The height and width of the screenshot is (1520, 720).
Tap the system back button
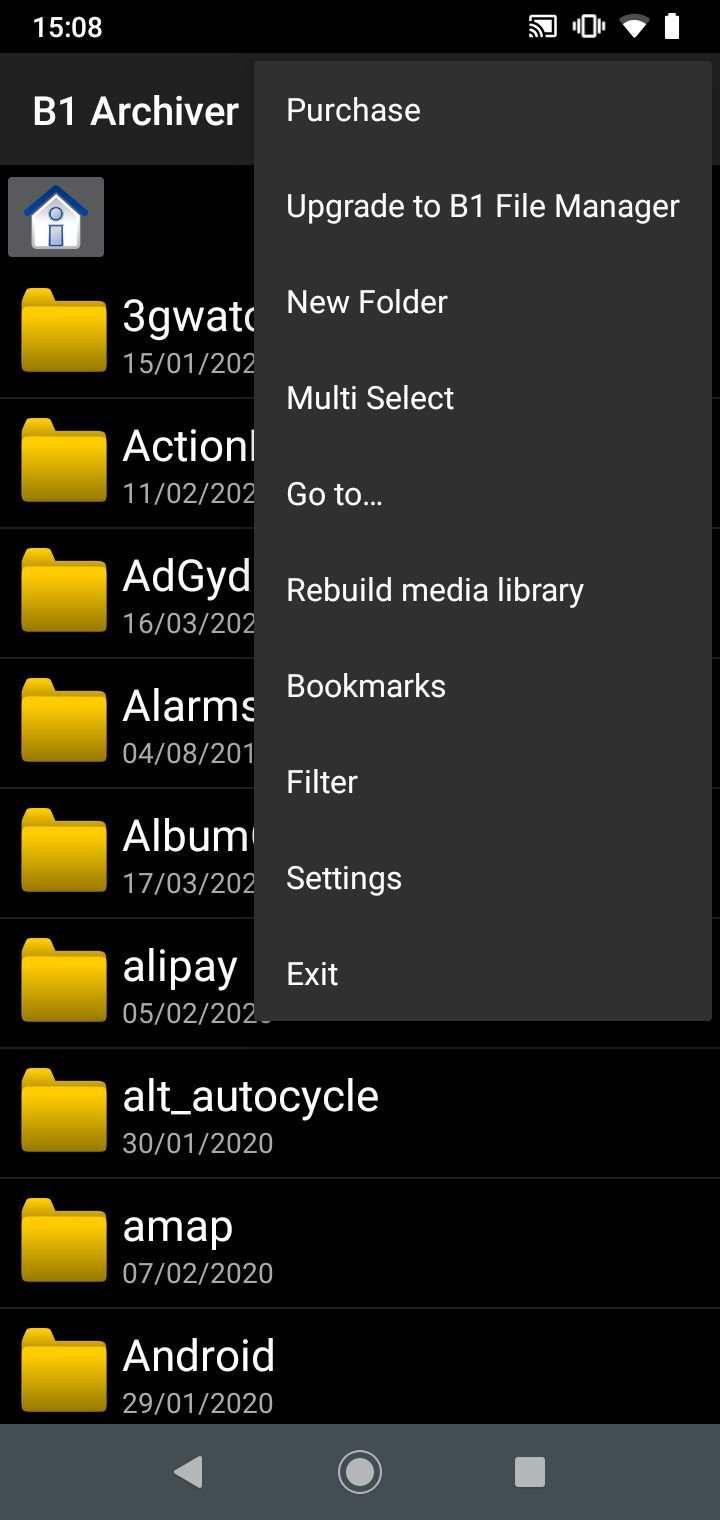click(188, 1472)
